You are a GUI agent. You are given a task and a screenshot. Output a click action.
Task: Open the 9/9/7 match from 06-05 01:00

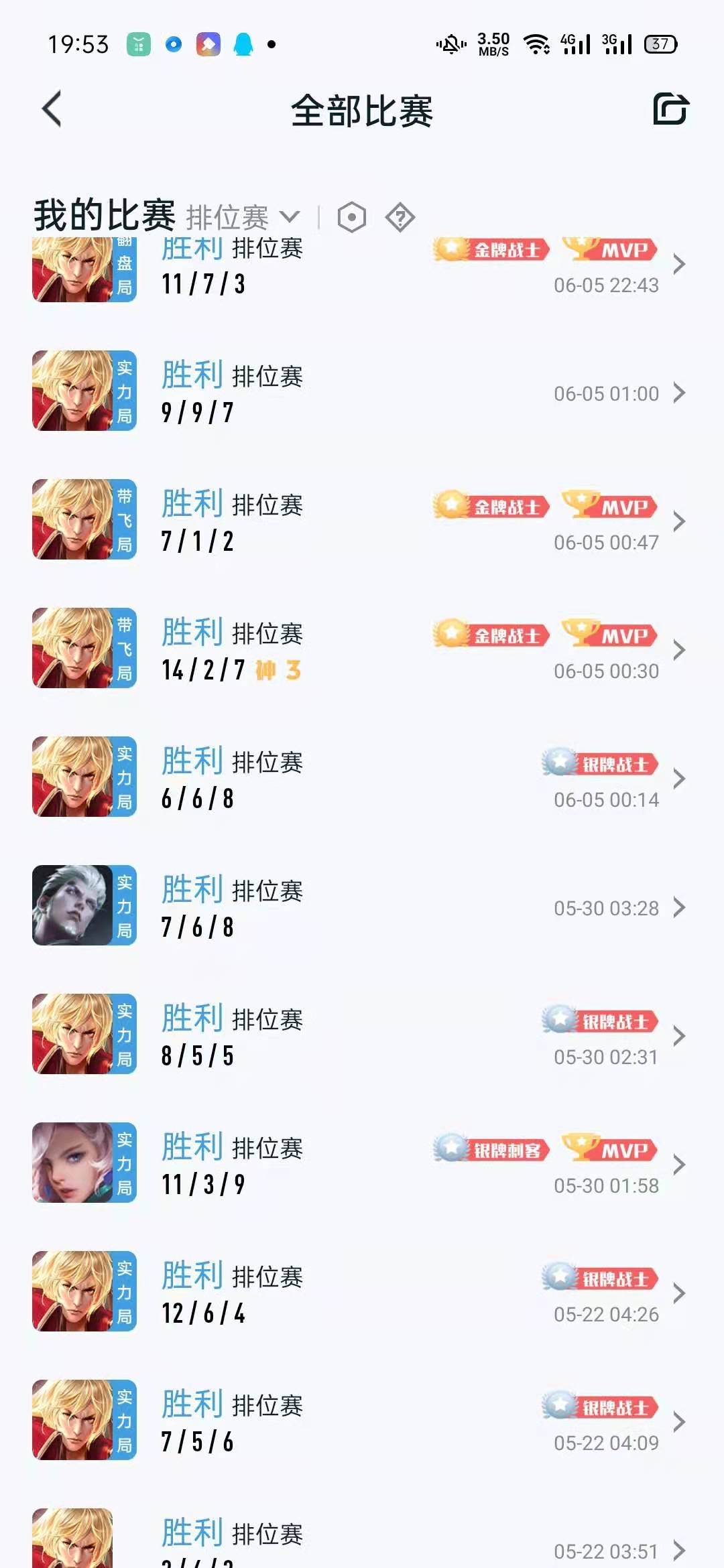click(362, 391)
